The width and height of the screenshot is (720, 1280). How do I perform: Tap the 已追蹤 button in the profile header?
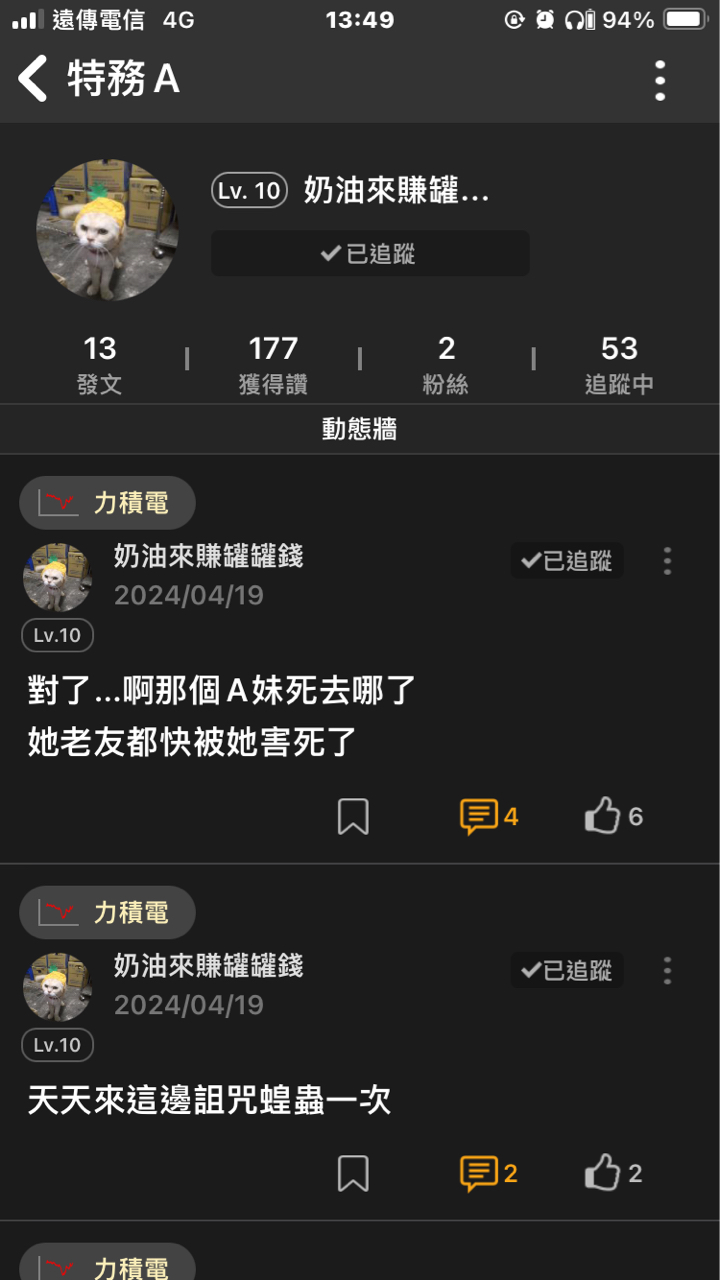pos(369,254)
